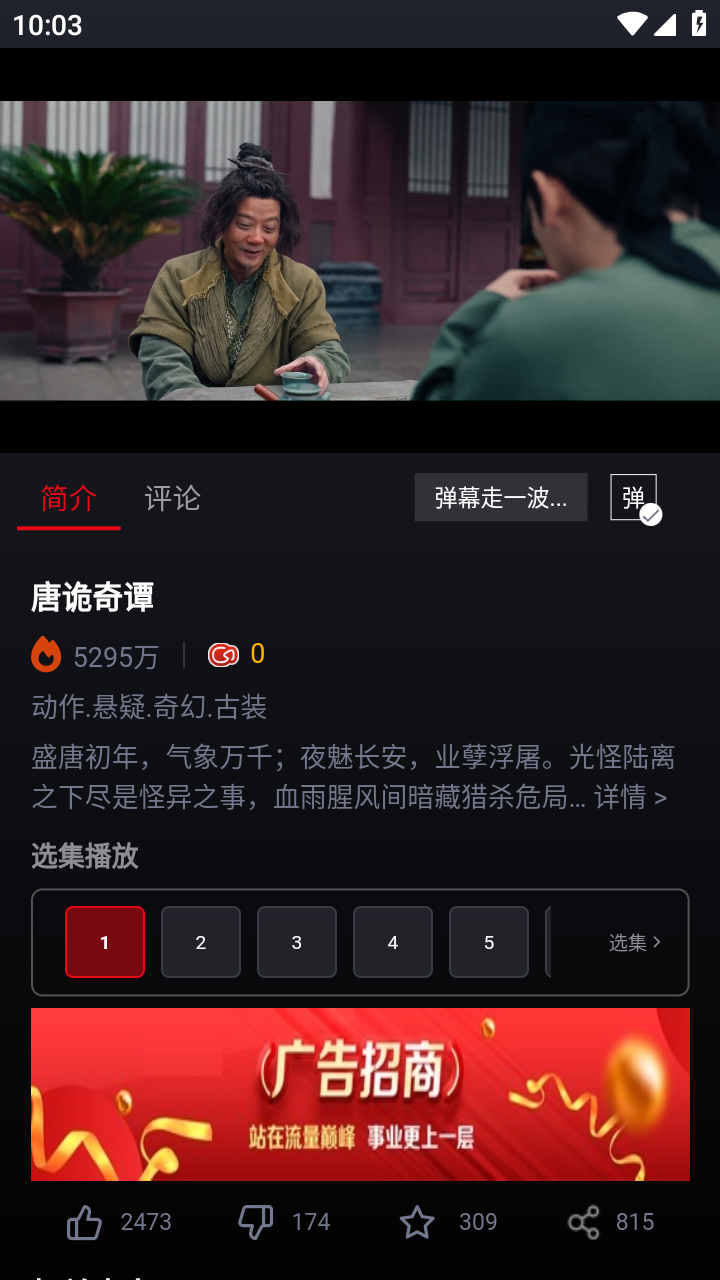
Task: Switch to the 评论 tab
Action: (x=172, y=498)
